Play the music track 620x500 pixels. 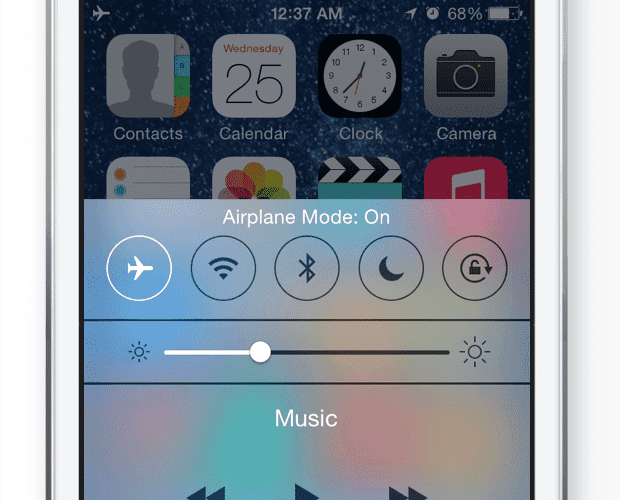[x=307, y=491]
